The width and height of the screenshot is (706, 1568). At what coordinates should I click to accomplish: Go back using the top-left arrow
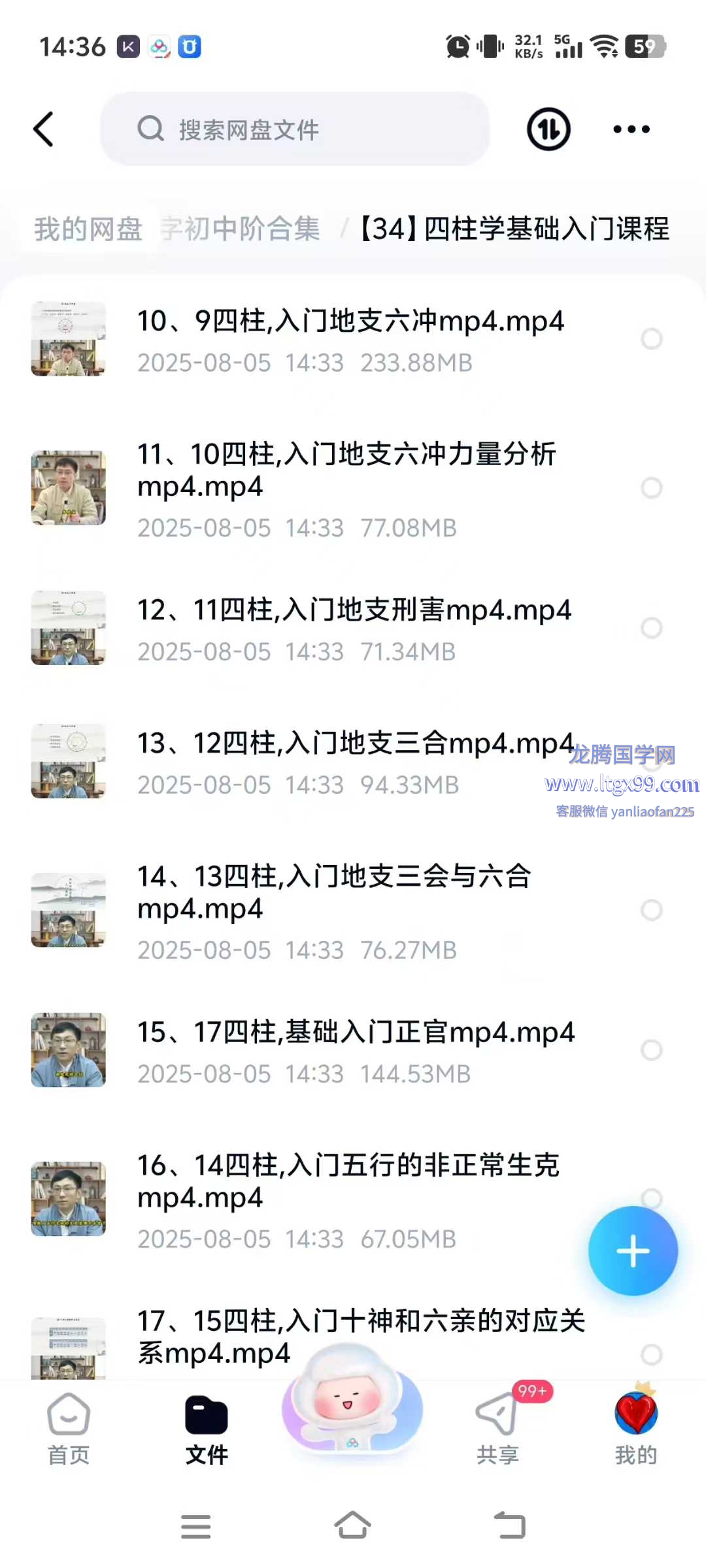click(x=43, y=129)
